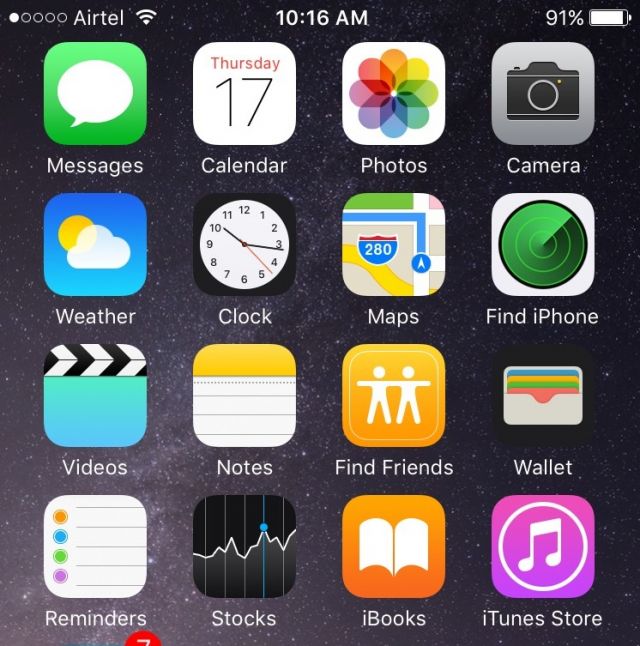Check the Weather app
This screenshot has width=640, height=646.
95,244
